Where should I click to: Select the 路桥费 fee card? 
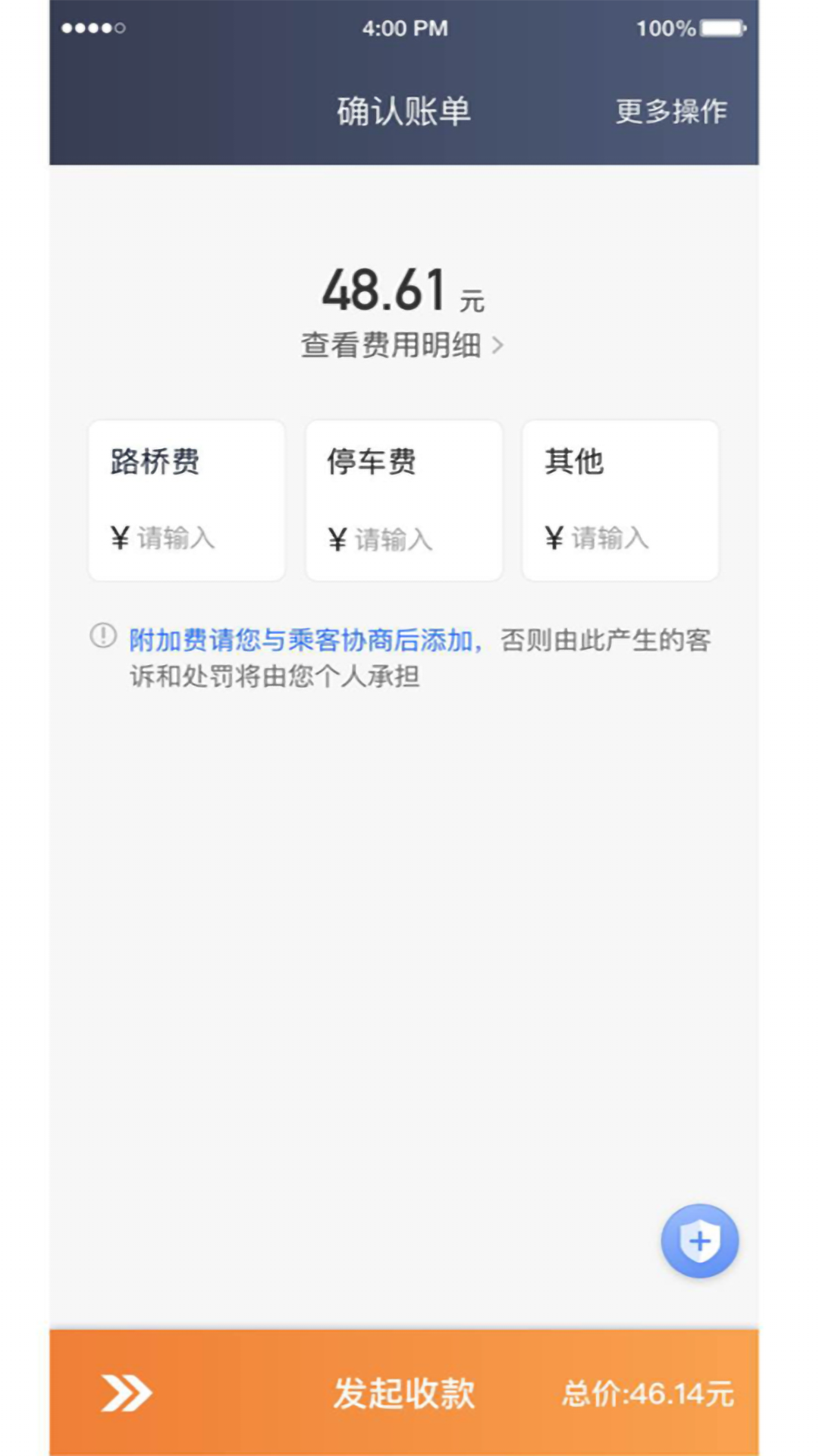pyautogui.click(x=187, y=500)
